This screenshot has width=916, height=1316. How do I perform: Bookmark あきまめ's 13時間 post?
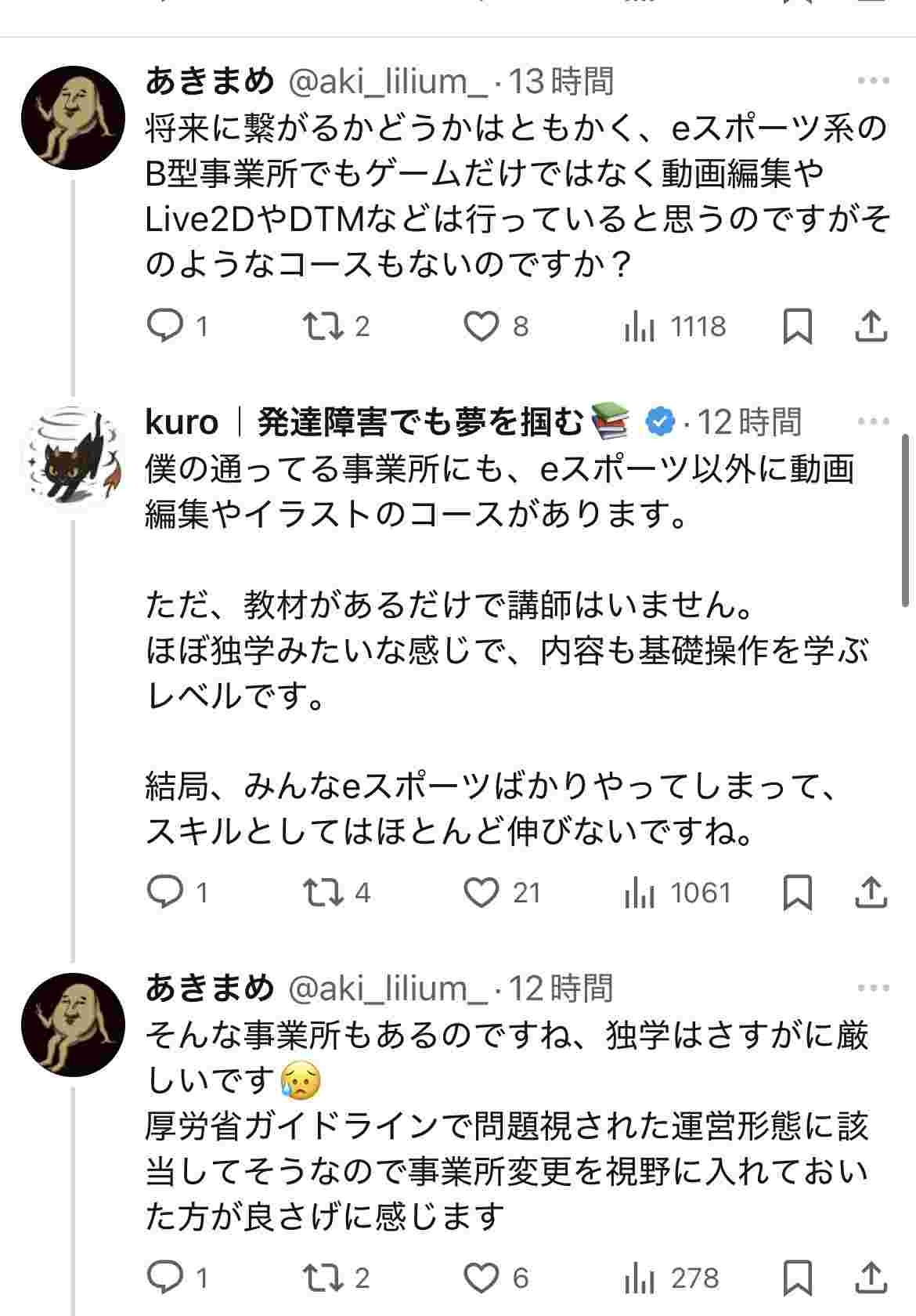798,327
